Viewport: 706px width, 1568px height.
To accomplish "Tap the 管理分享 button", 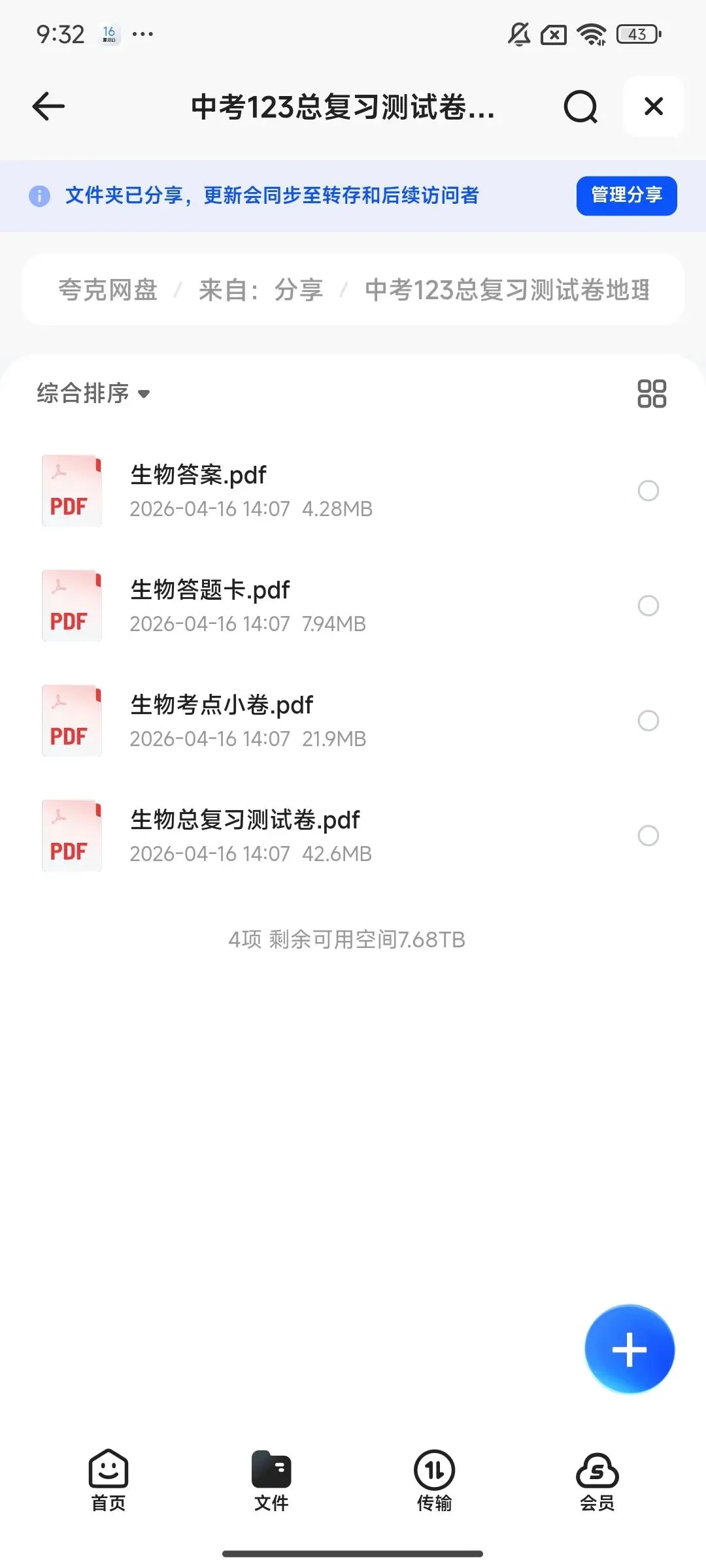I will pos(626,195).
